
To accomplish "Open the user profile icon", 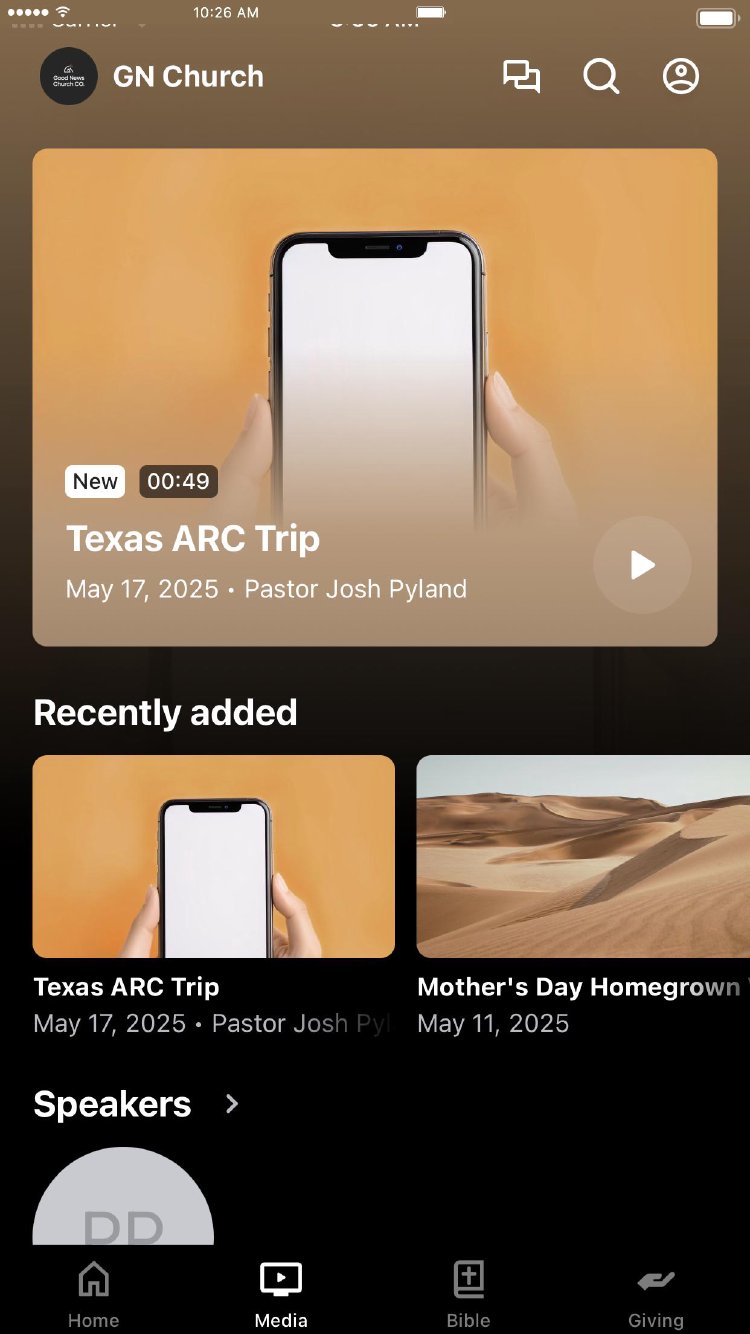I will point(681,76).
